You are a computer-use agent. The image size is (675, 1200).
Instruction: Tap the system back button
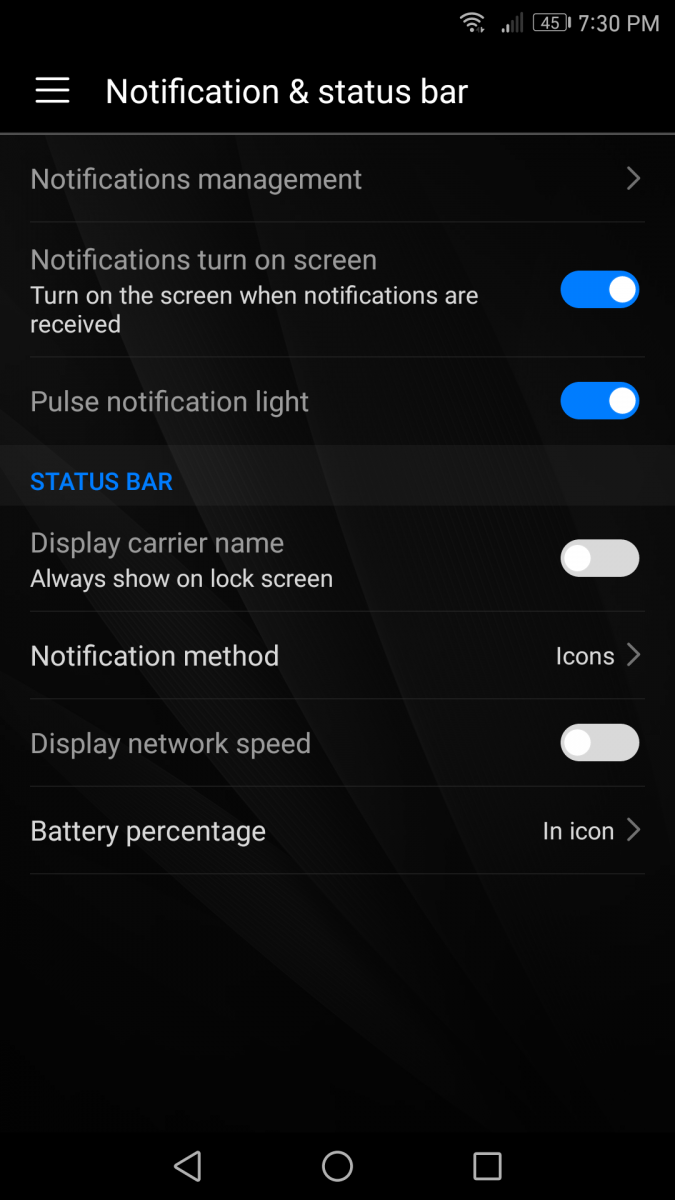tap(187, 1166)
